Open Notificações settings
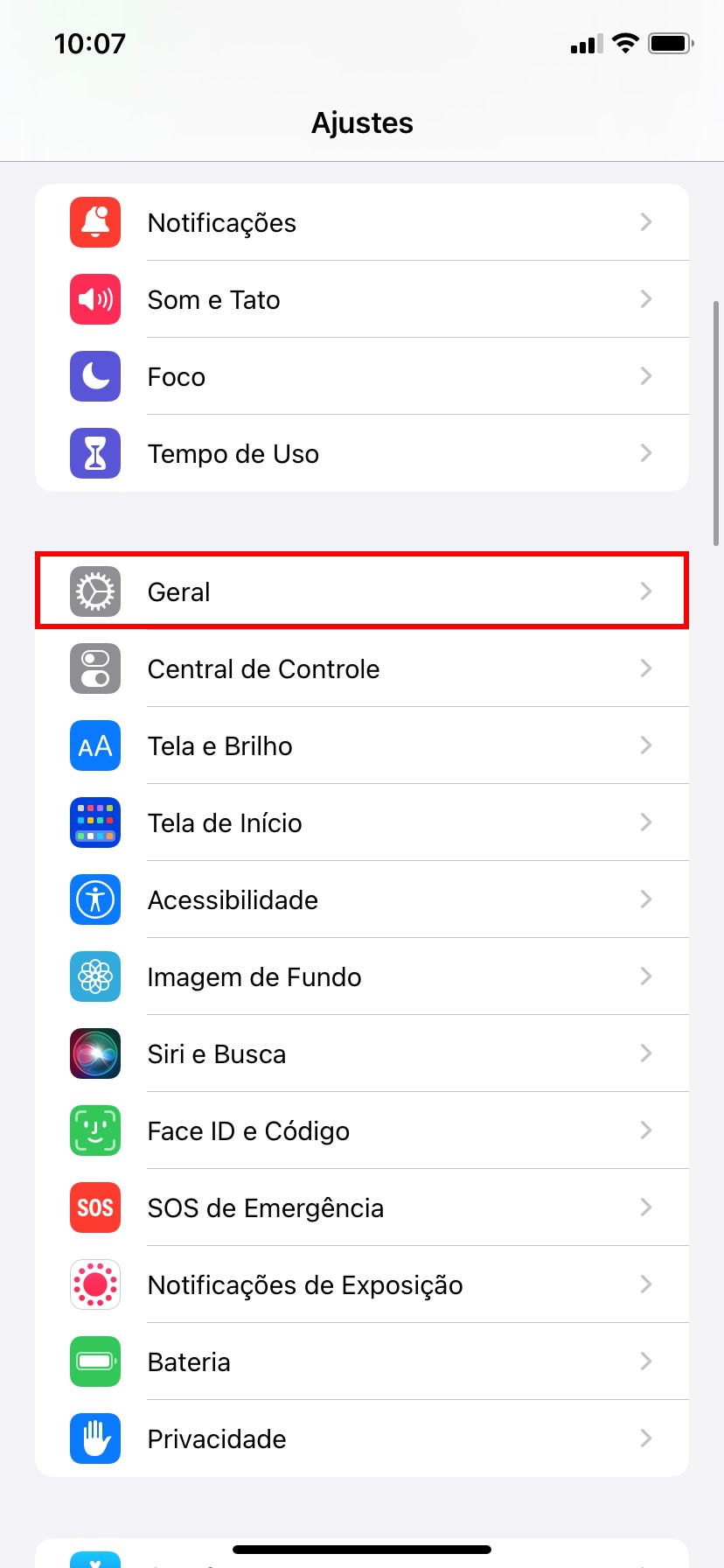The width and height of the screenshot is (724, 1568). [x=362, y=223]
